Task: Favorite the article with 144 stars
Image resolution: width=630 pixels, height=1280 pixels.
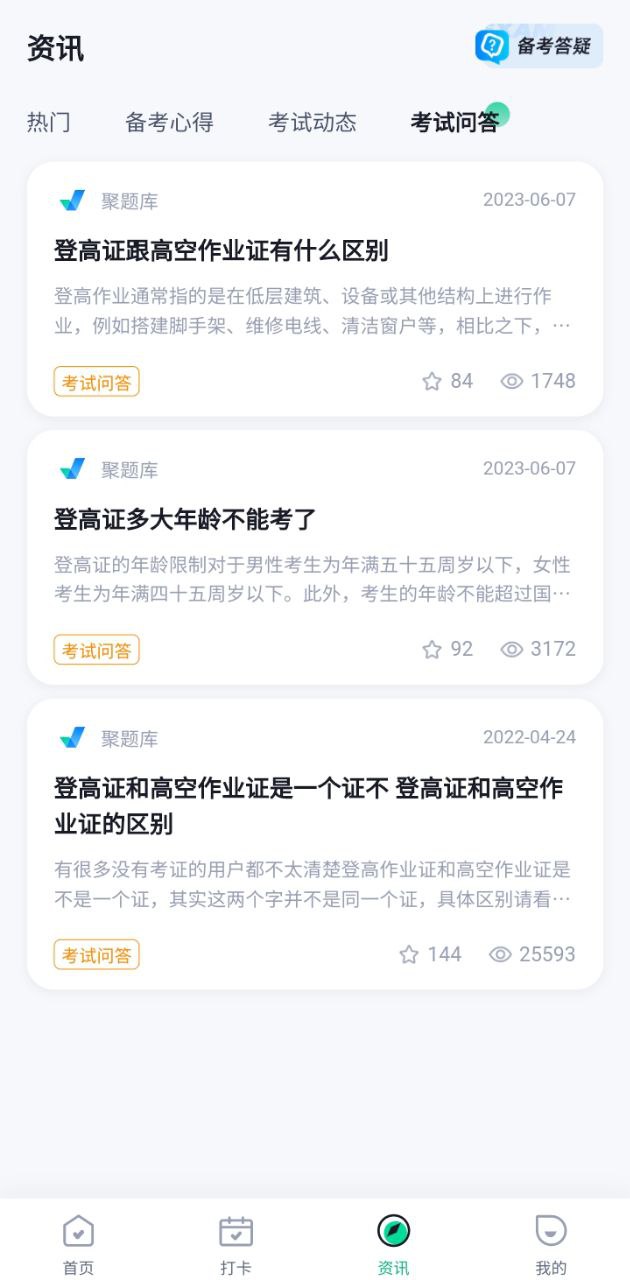Action: (409, 954)
